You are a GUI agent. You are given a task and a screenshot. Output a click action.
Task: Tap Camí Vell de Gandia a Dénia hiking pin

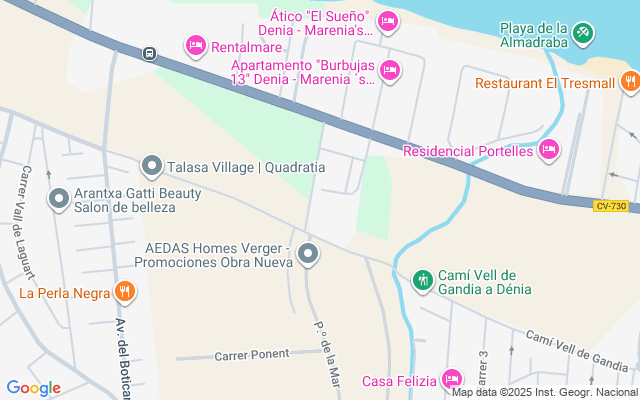tap(424, 280)
